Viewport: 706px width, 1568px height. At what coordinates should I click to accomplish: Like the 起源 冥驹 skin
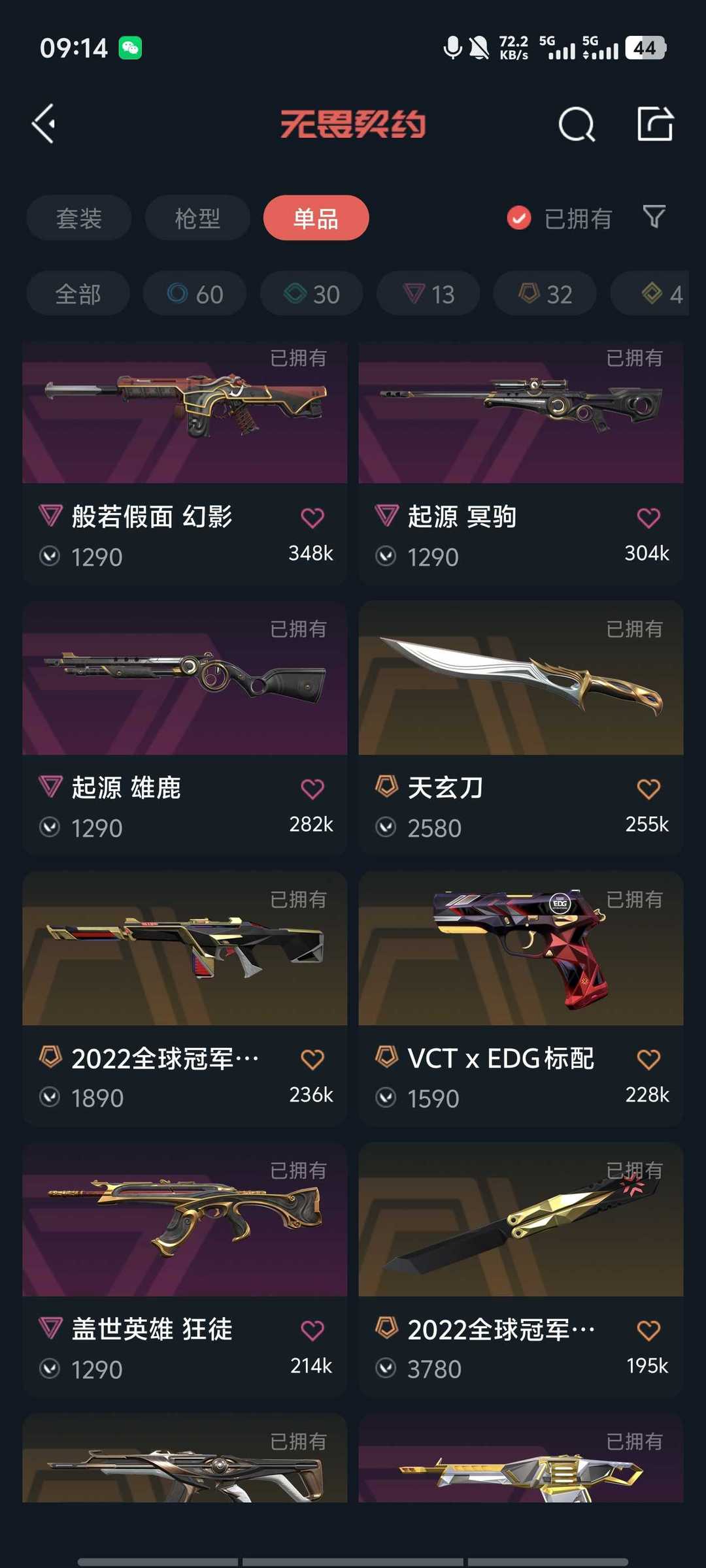point(648,517)
